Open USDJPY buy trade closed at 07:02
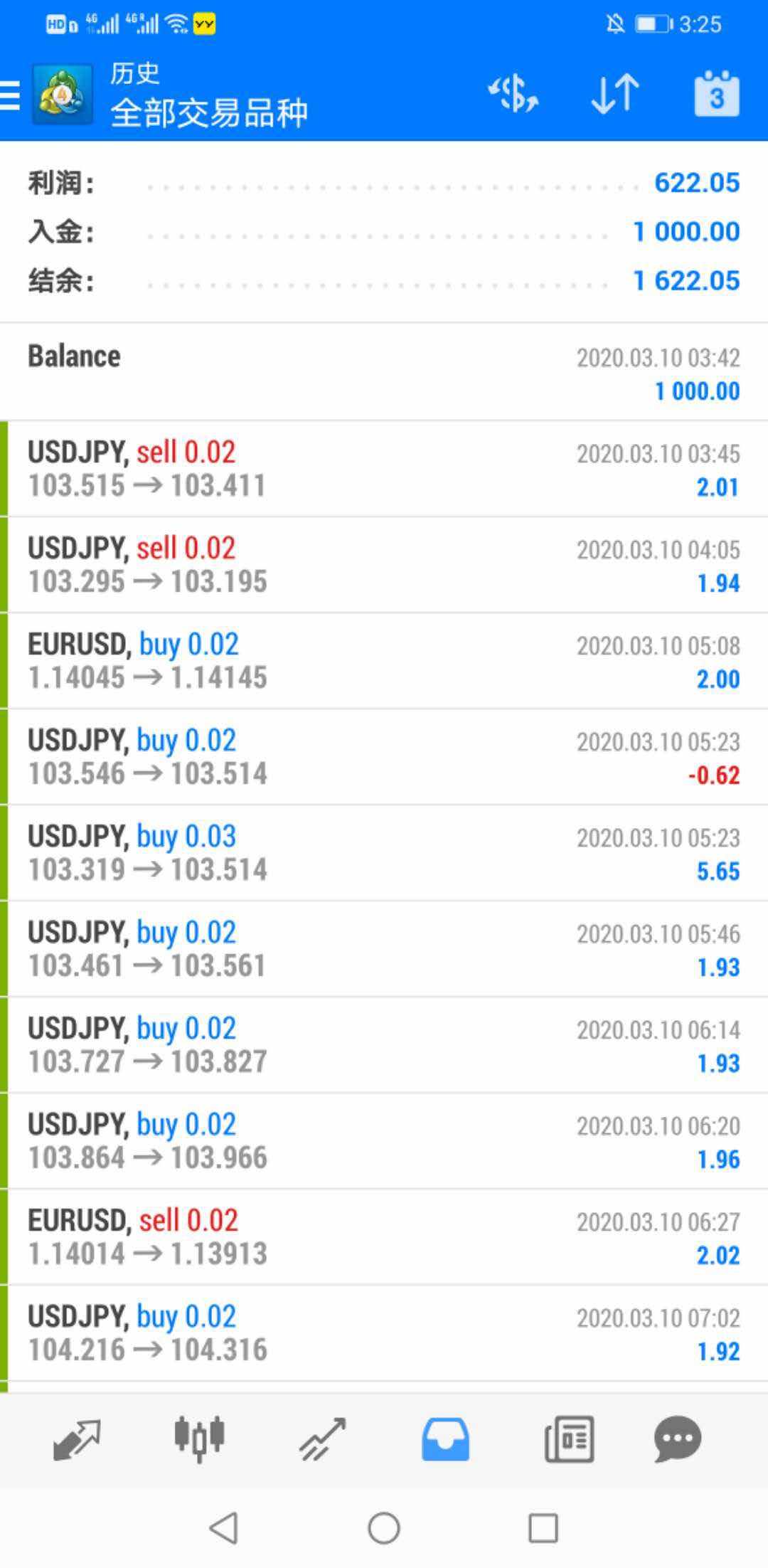Image resolution: width=768 pixels, height=1568 pixels. (384, 1333)
